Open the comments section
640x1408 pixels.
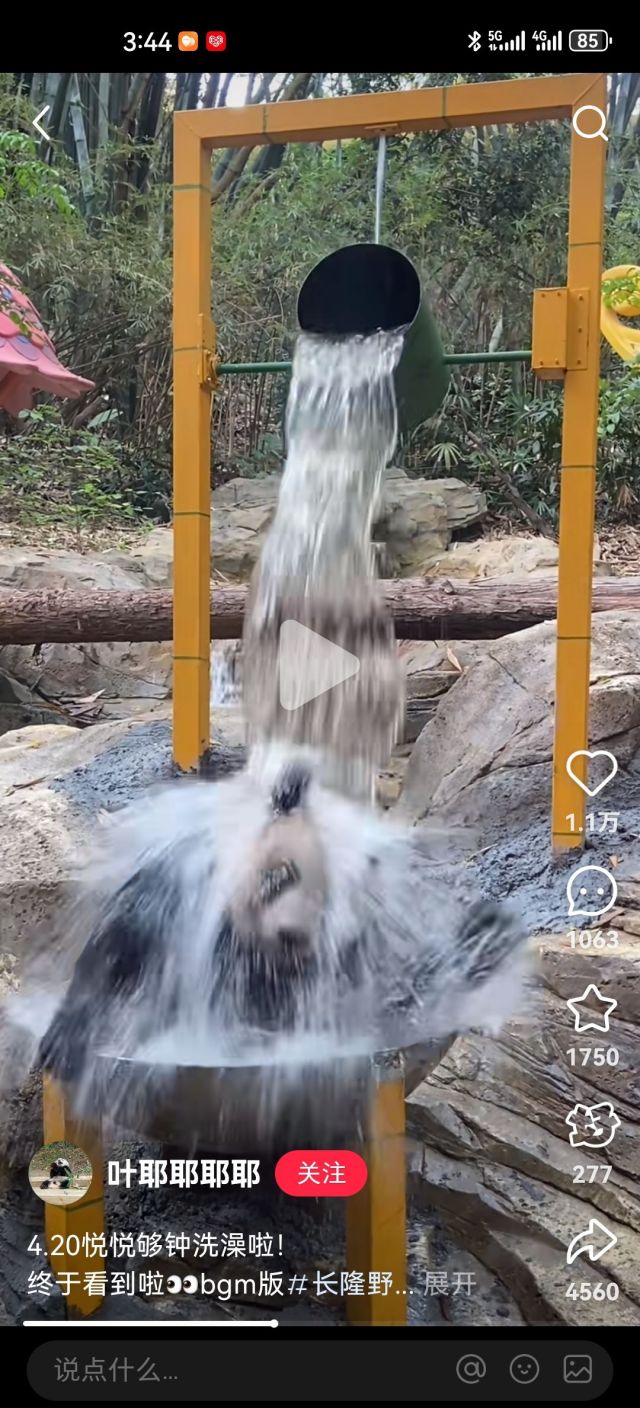pos(591,892)
